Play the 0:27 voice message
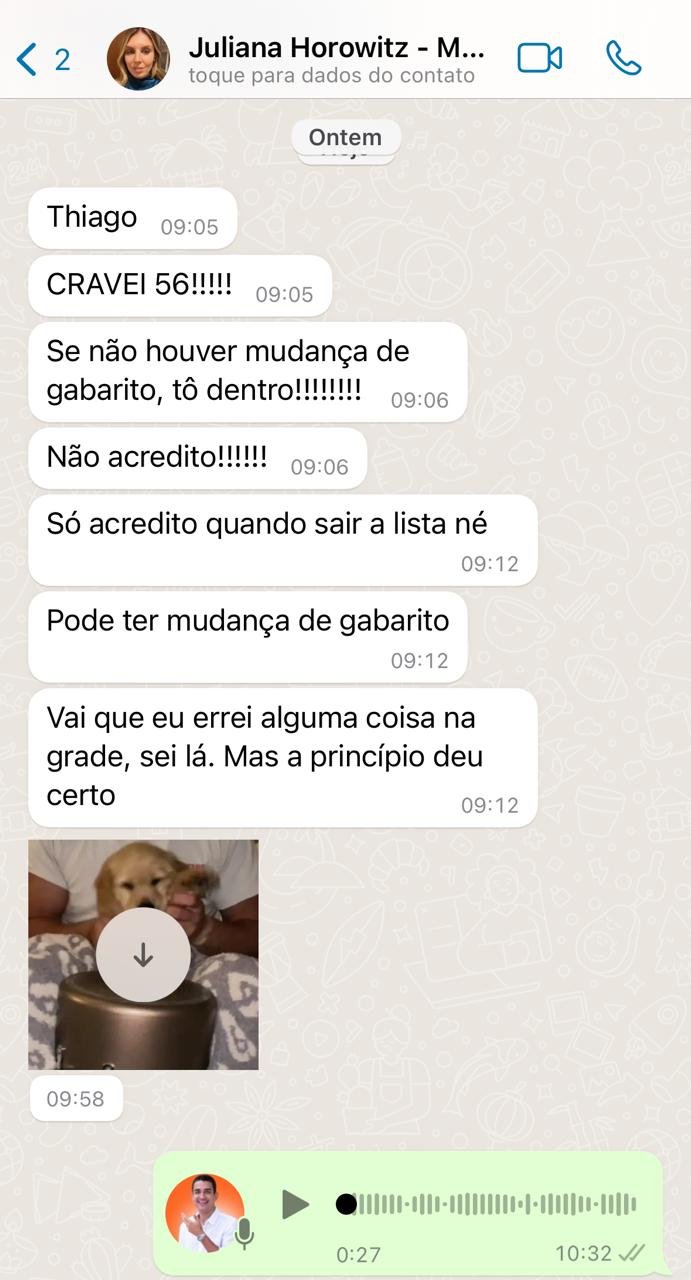The height and width of the screenshot is (1280, 691). [x=294, y=1204]
